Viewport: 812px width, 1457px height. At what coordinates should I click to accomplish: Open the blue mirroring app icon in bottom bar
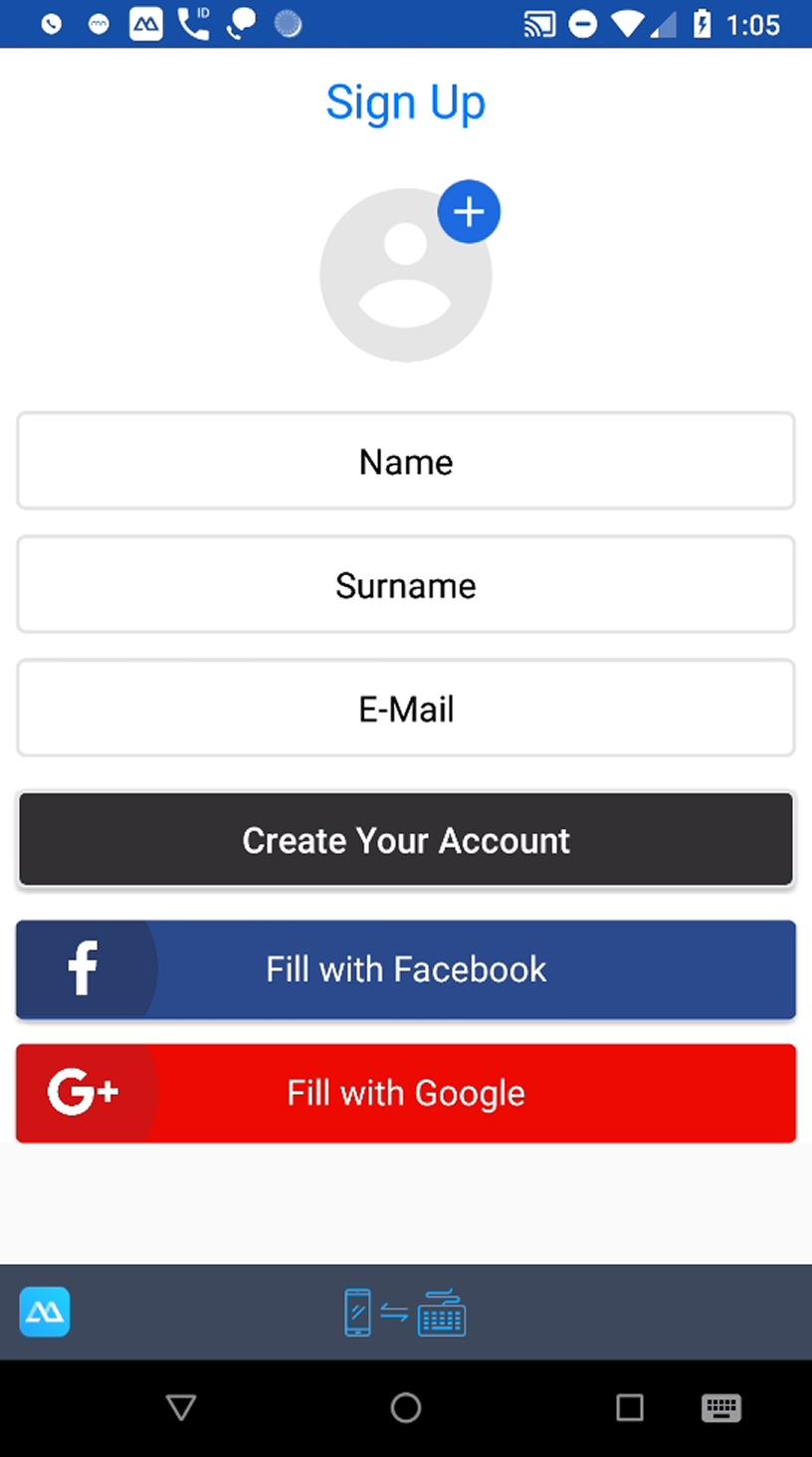coord(45,1312)
